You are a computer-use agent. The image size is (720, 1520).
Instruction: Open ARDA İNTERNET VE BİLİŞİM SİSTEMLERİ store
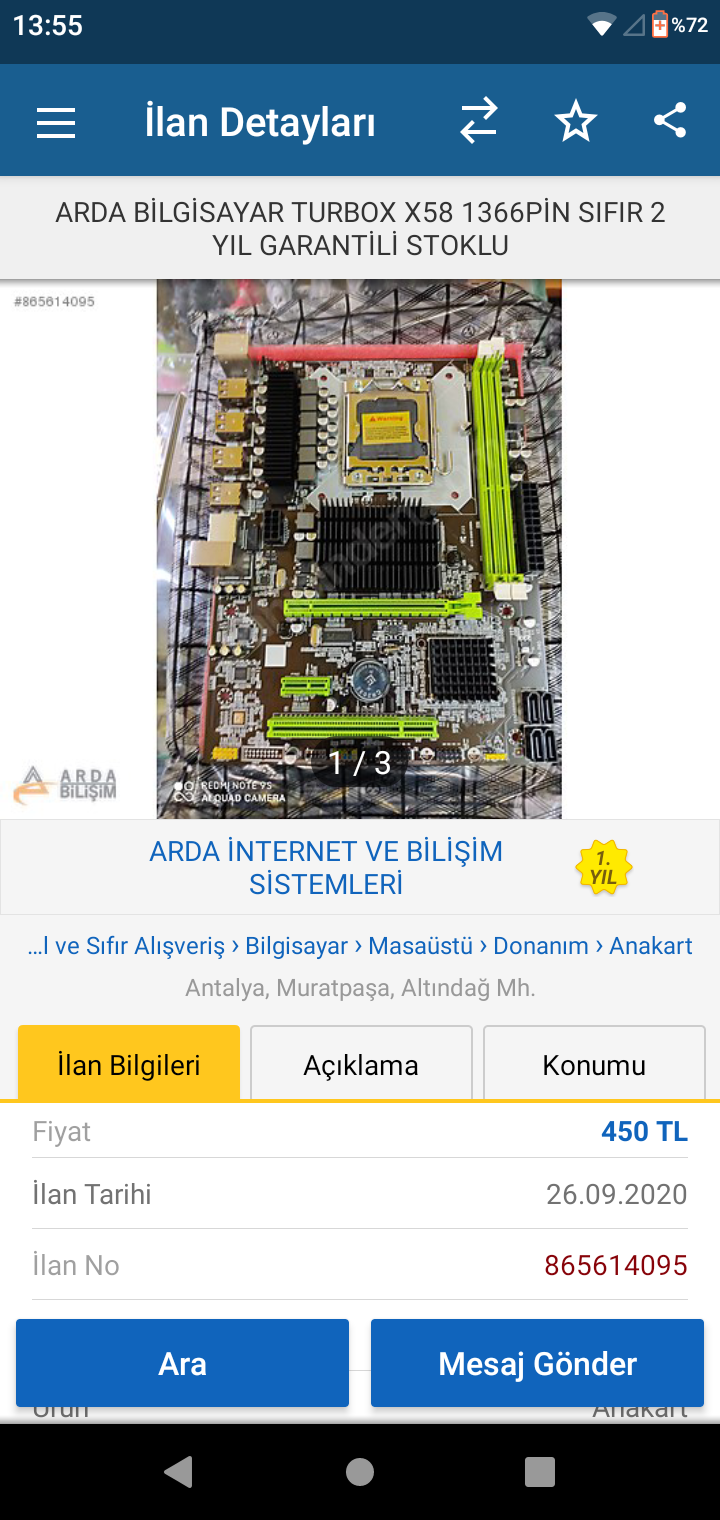[326, 868]
